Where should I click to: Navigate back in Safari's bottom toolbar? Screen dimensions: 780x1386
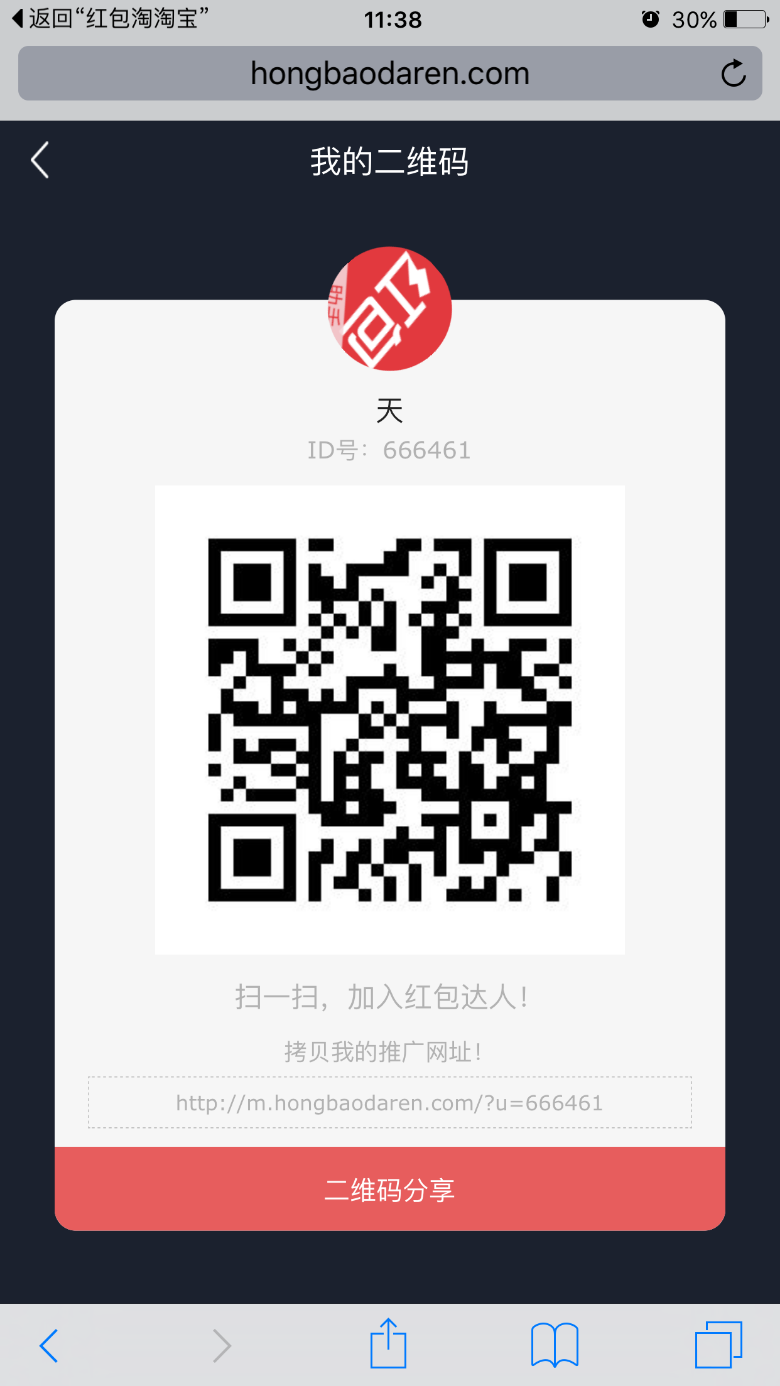point(48,1346)
